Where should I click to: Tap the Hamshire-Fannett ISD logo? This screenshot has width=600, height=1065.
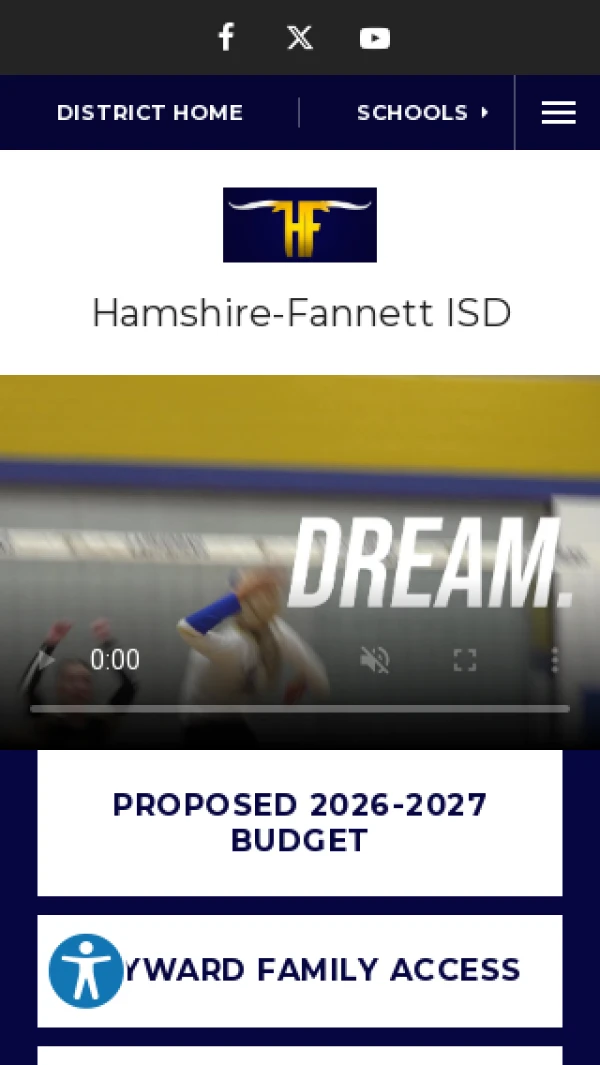300,225
